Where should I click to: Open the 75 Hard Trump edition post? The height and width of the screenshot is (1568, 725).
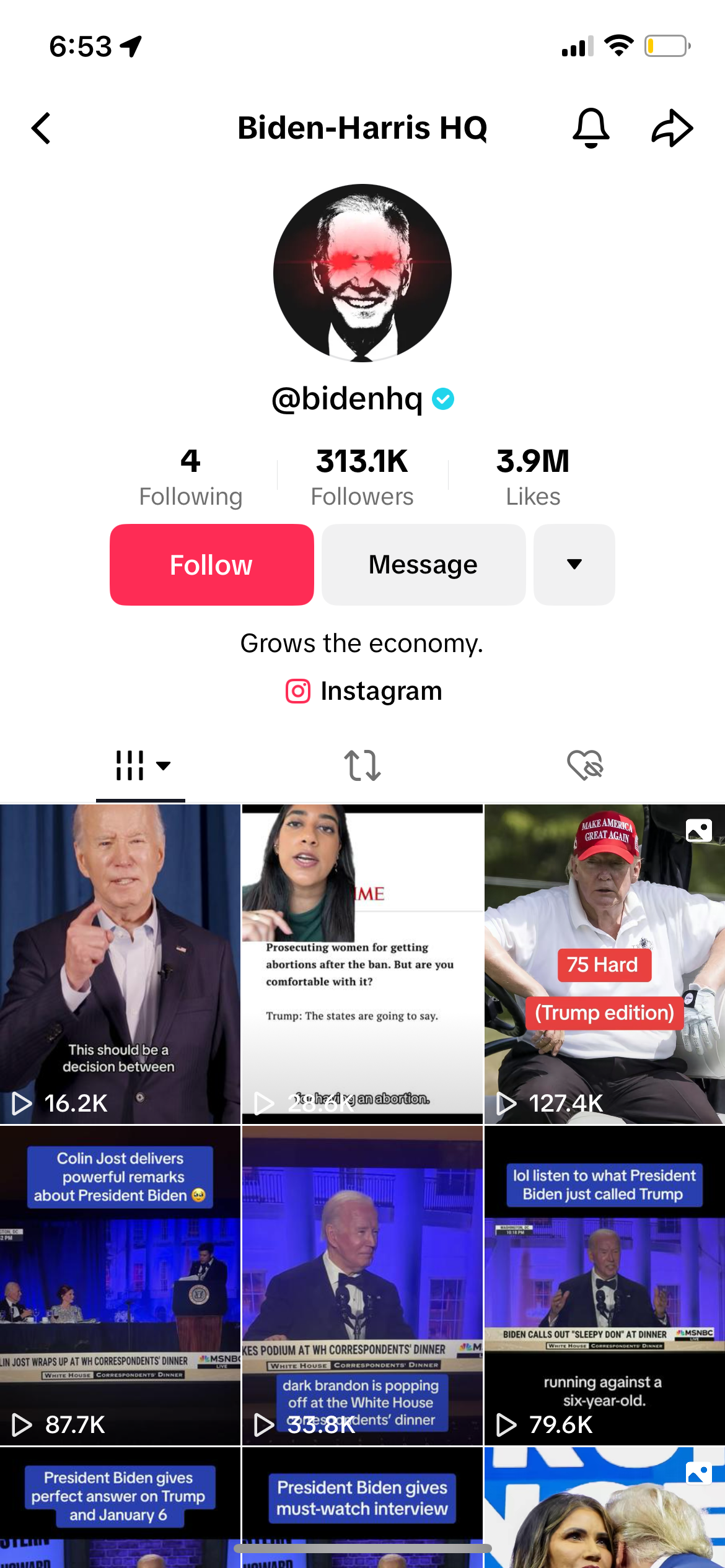coord(604,964)
